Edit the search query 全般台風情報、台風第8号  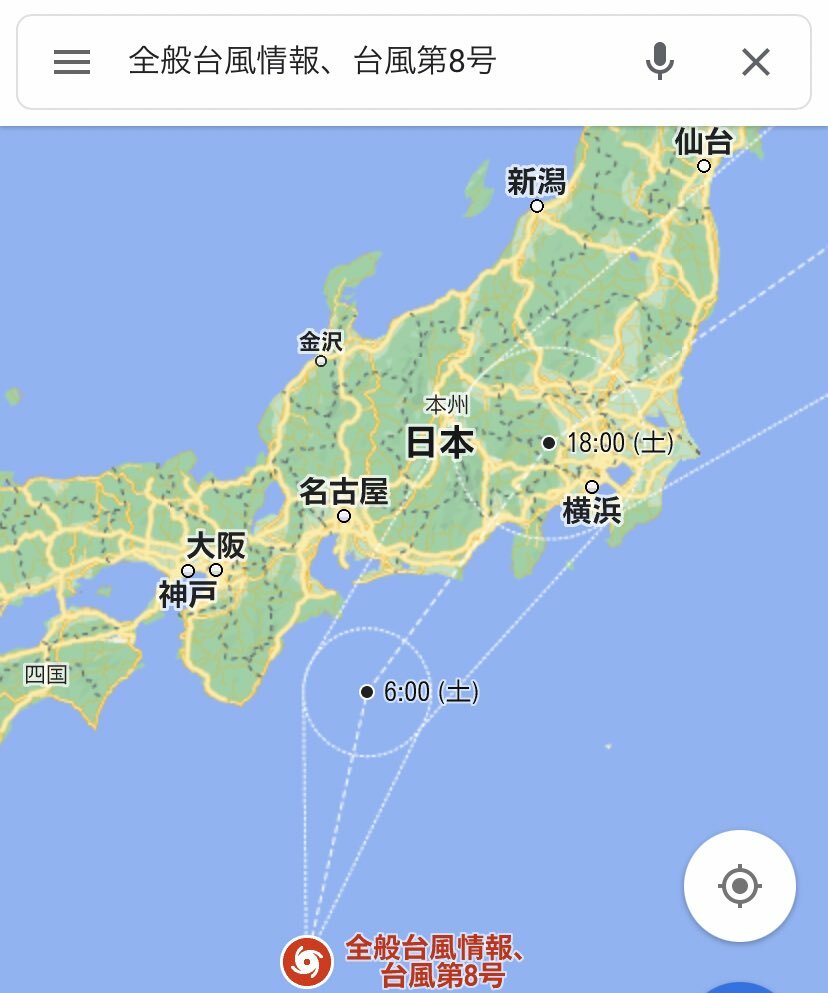point(312,63)
